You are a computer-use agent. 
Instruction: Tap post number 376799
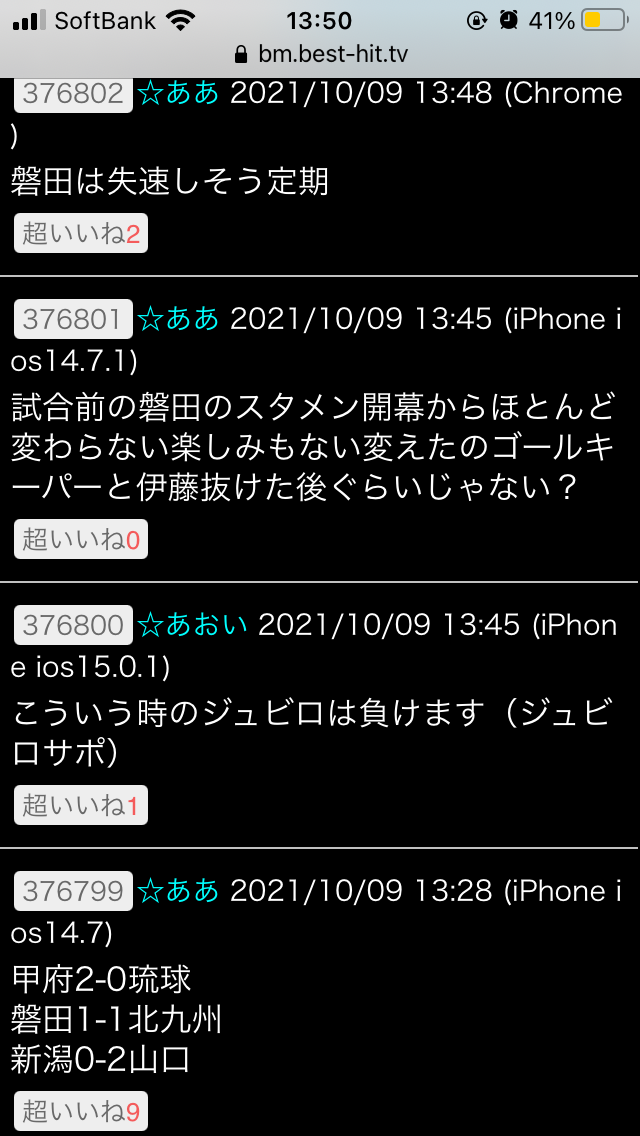(73, 892)
